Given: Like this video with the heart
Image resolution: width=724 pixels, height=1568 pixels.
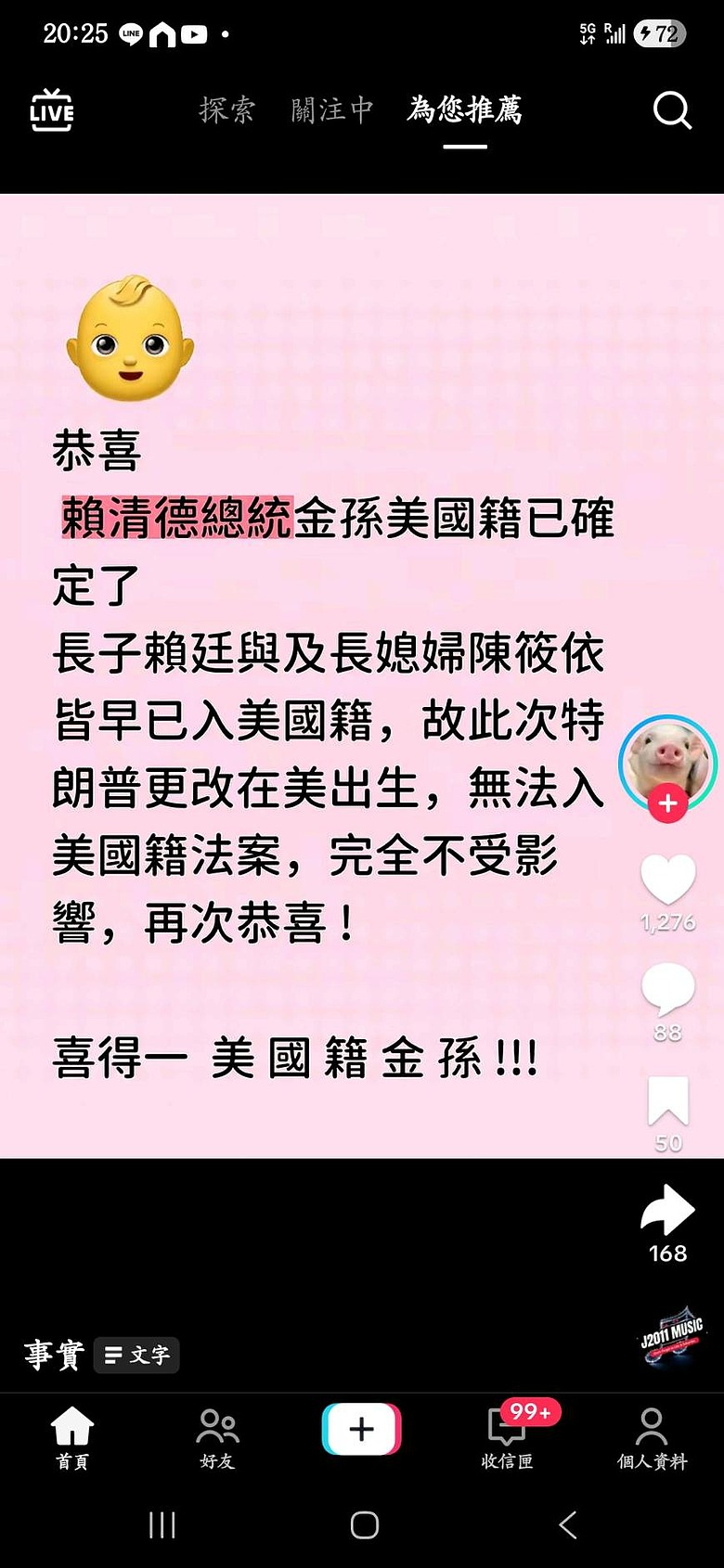Looking at the screenshot, I should (x=667, y=879).
